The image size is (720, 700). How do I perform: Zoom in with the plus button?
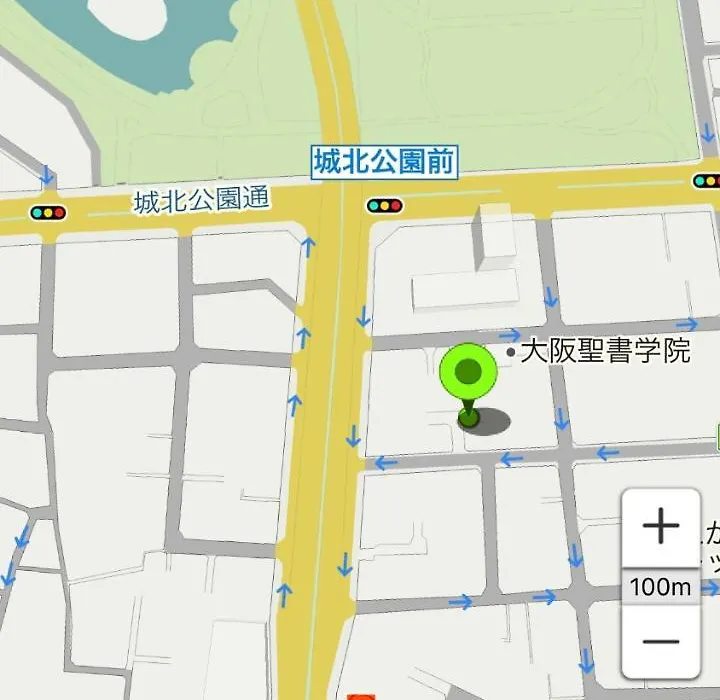coord(661,528)
